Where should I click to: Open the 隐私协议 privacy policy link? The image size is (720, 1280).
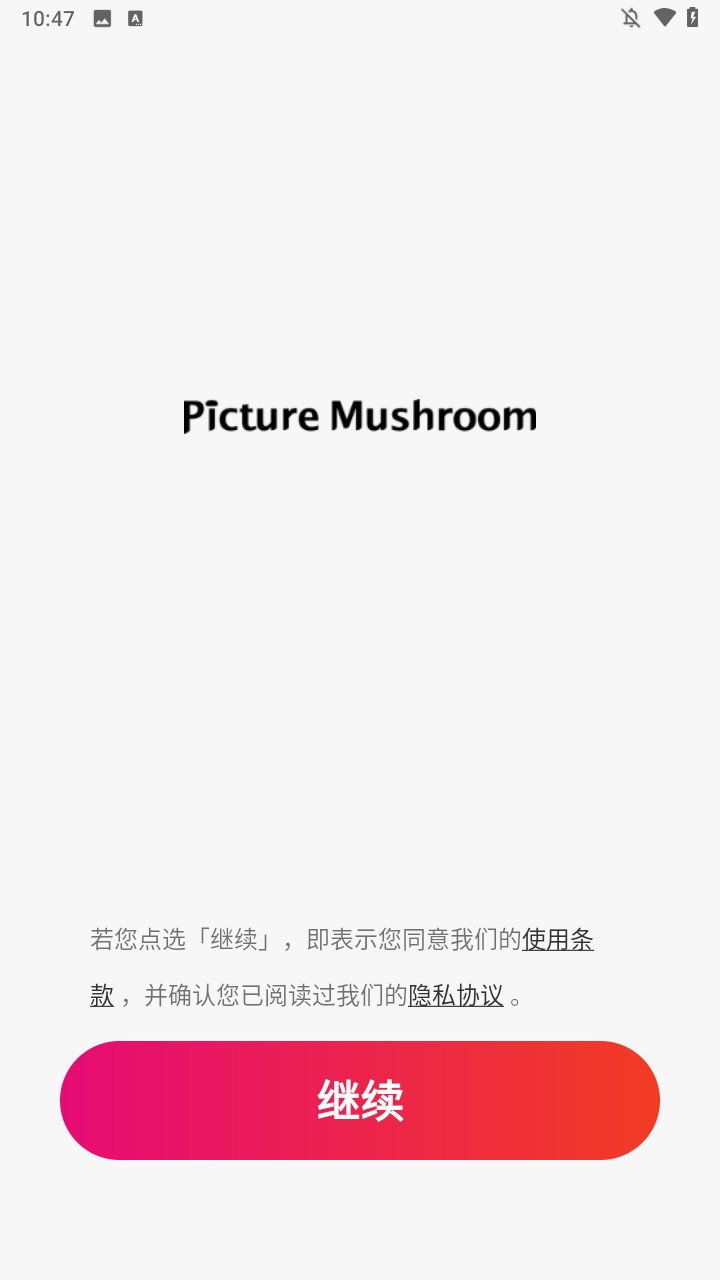(x=455, y=996)
